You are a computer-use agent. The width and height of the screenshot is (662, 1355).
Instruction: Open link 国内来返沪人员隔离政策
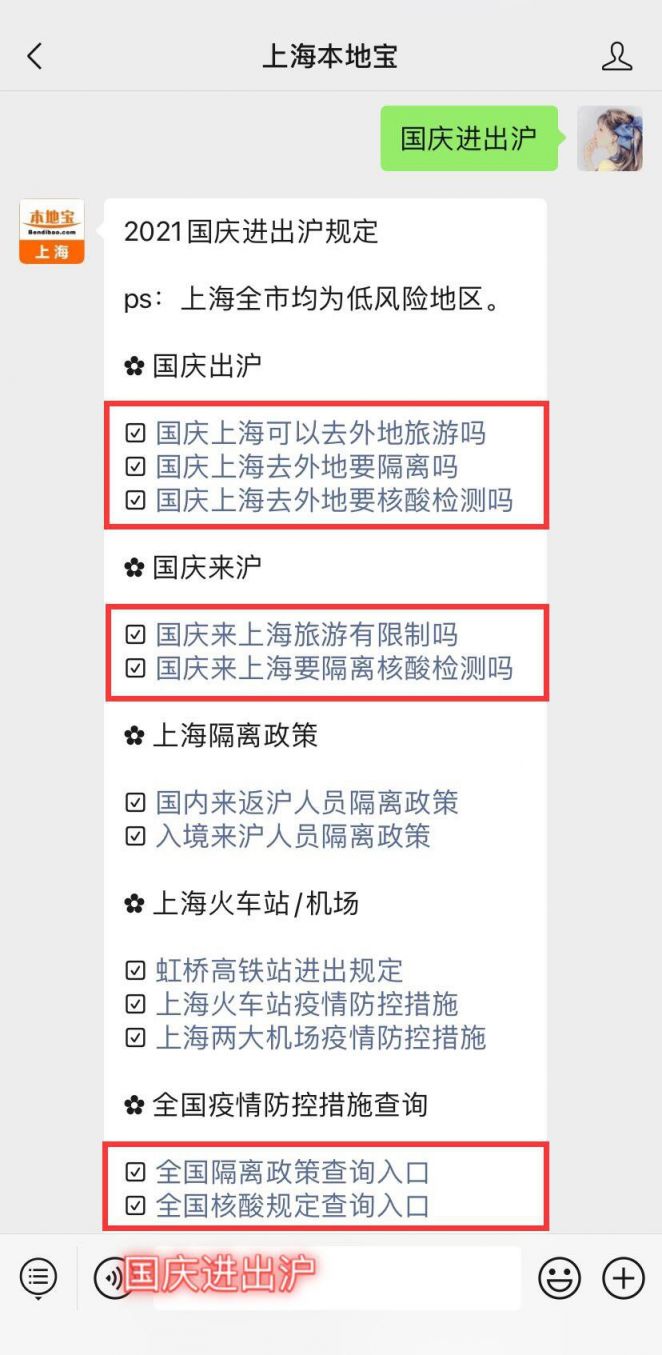tap(306, 802)
